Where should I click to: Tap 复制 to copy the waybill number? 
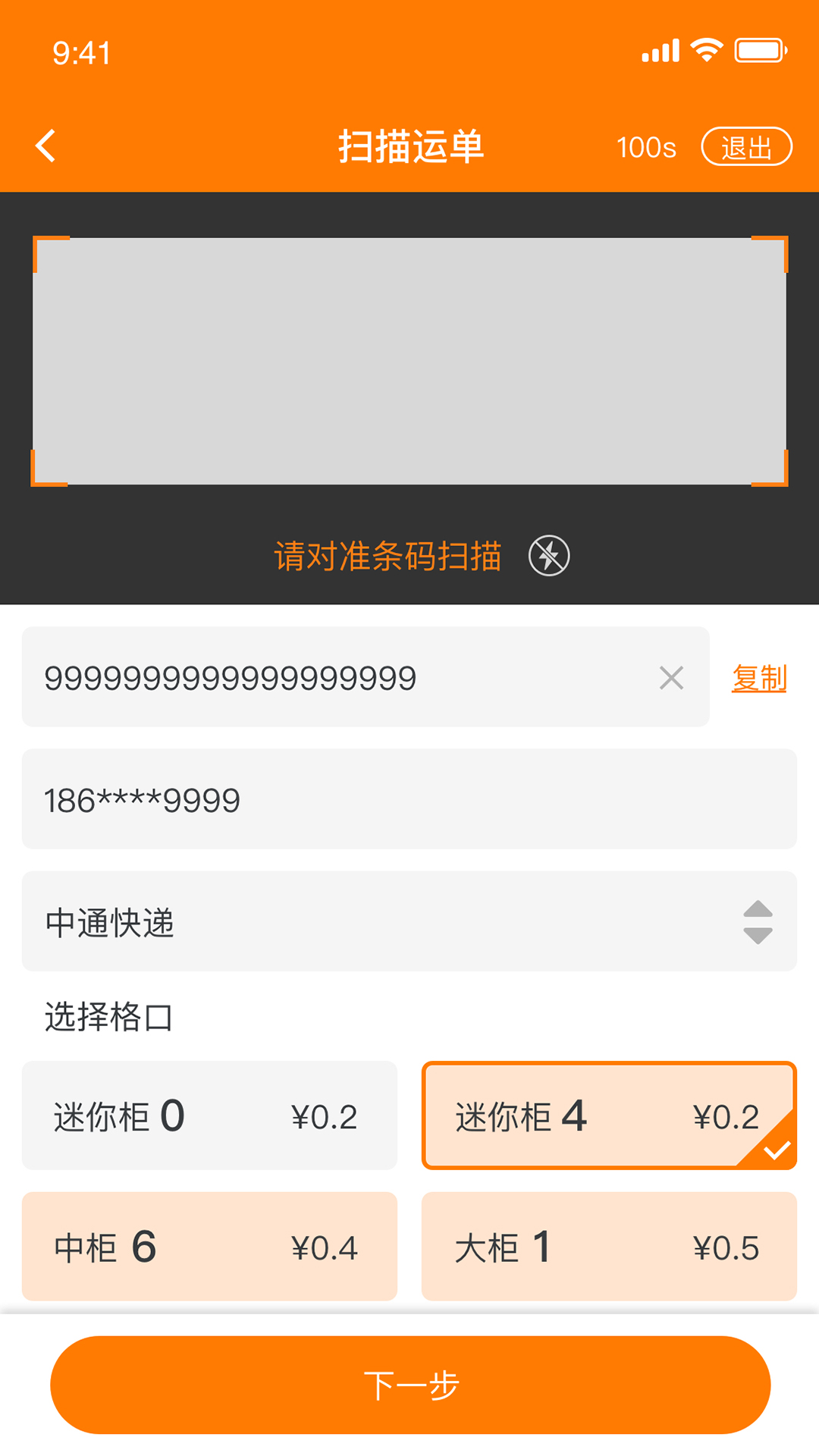point(759,677)
